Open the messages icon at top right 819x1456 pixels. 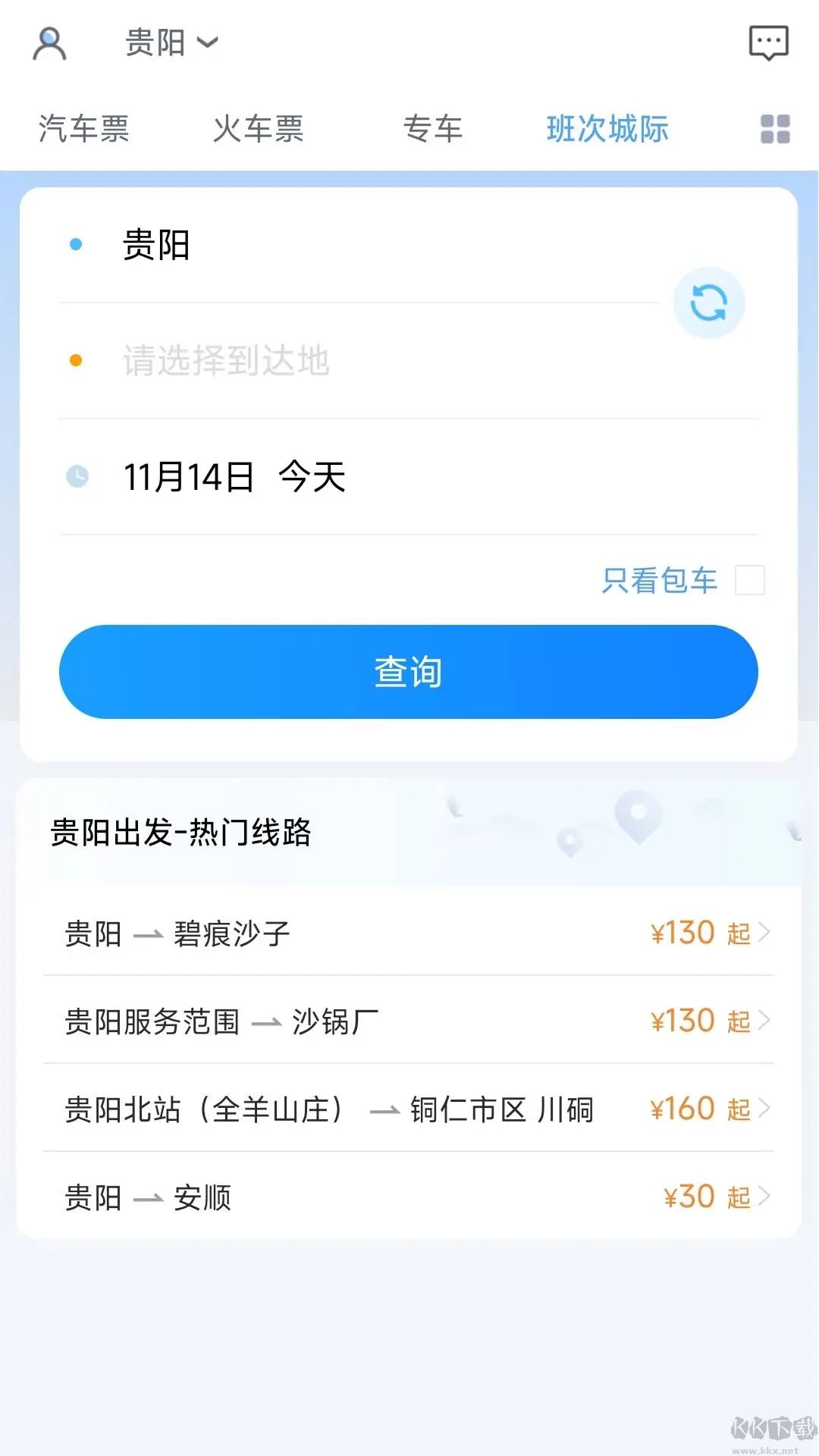coord(770,42)
